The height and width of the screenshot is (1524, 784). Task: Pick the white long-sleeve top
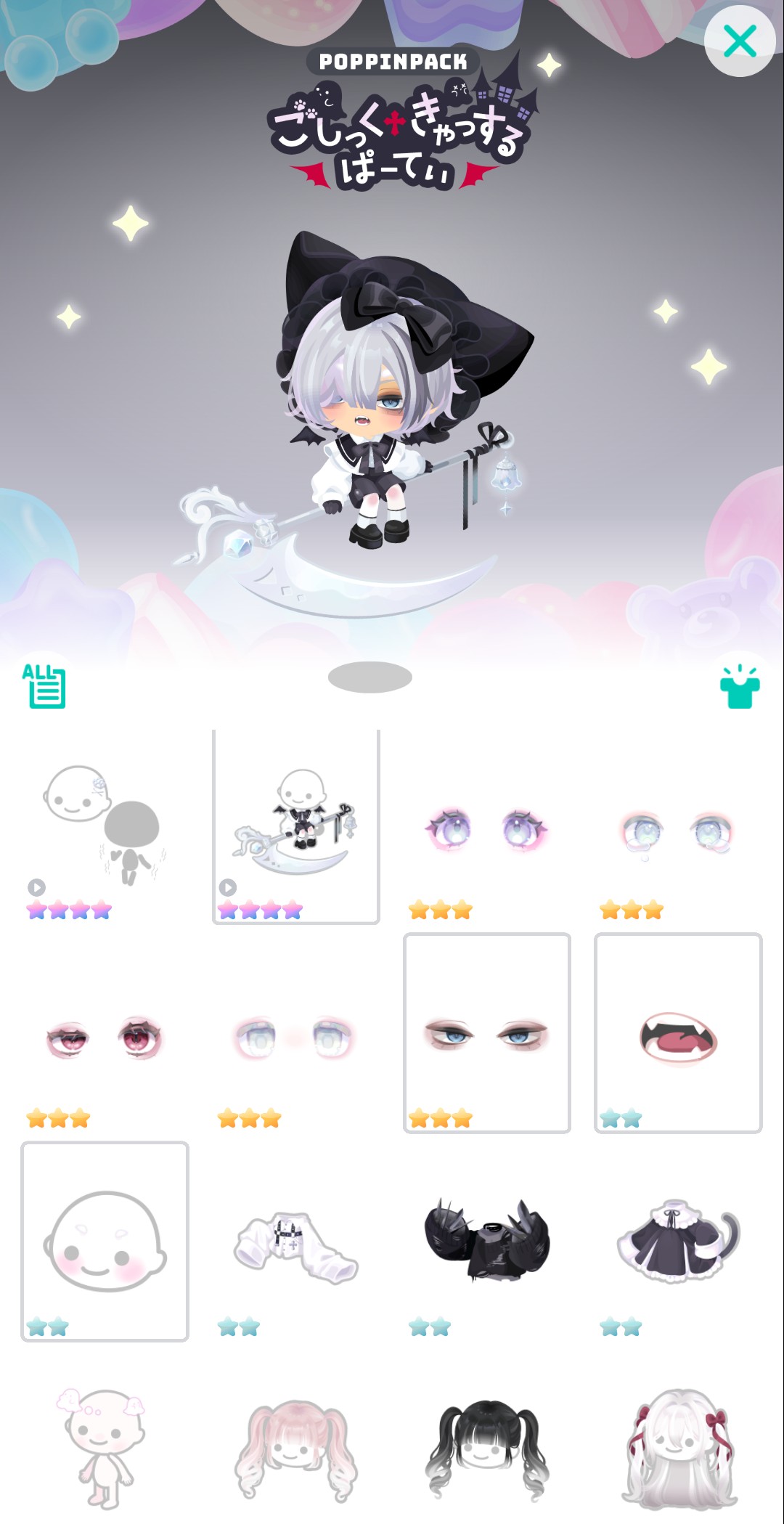tap(296, 1242)
